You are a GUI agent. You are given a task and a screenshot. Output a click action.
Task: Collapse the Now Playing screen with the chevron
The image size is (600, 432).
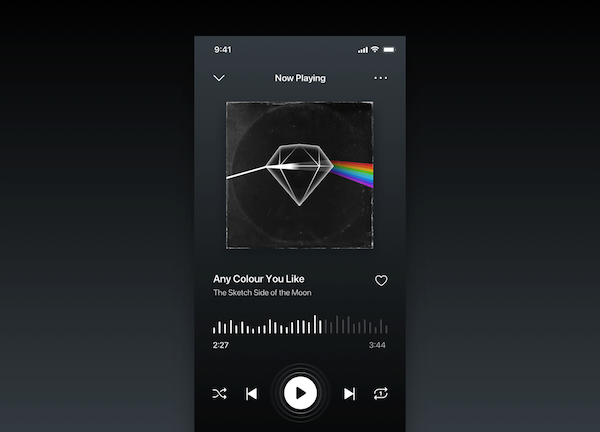coord(219,78)
